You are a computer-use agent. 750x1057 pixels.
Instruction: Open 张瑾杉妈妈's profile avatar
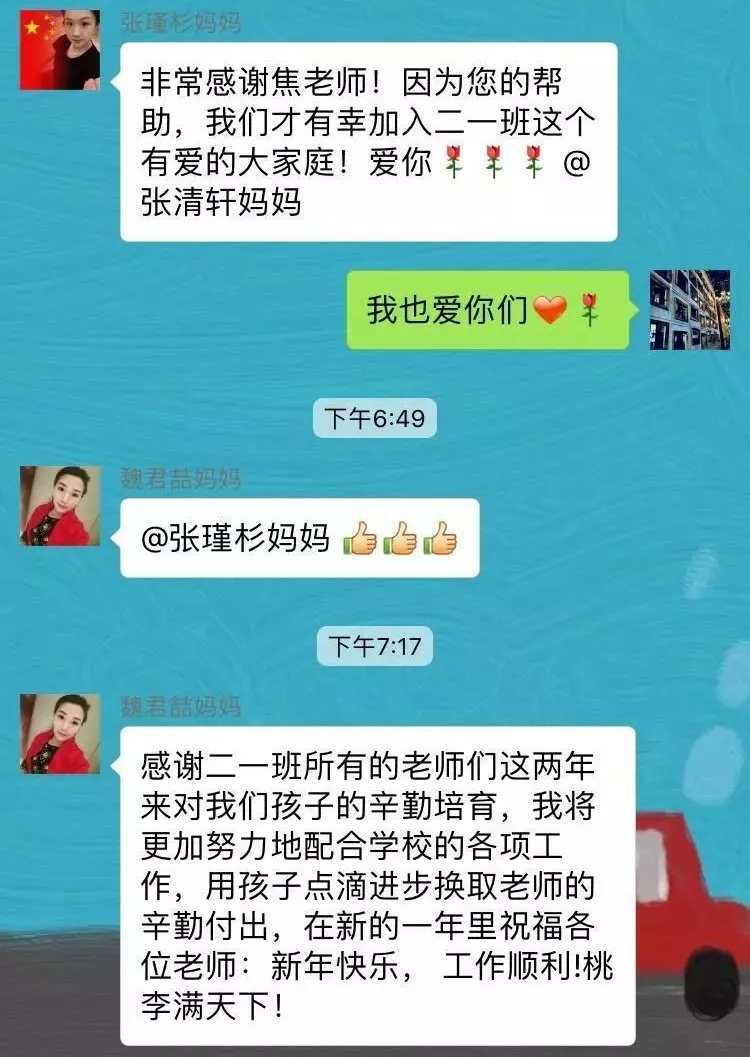[60, 50]
